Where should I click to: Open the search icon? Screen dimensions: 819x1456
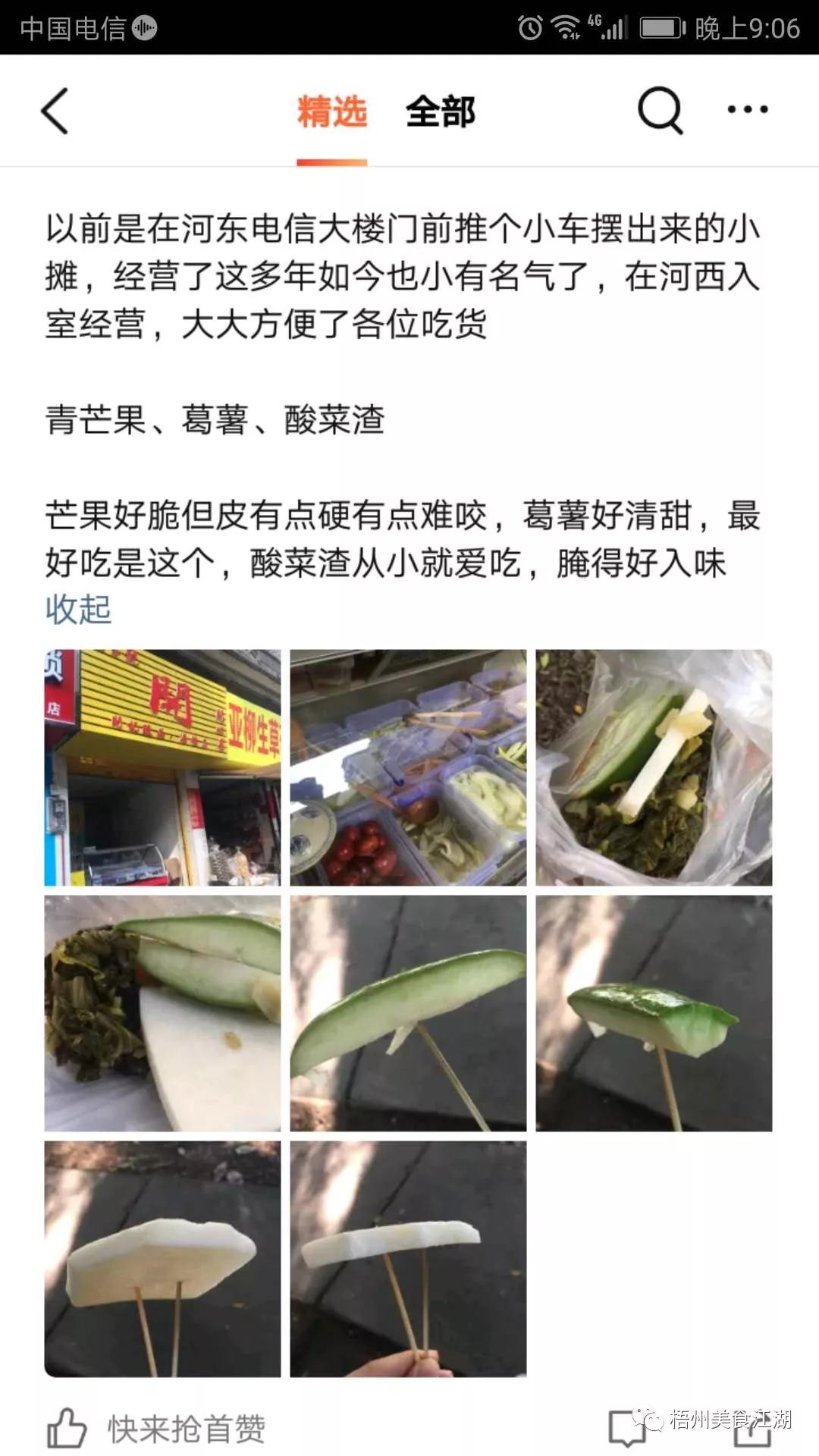660,111
